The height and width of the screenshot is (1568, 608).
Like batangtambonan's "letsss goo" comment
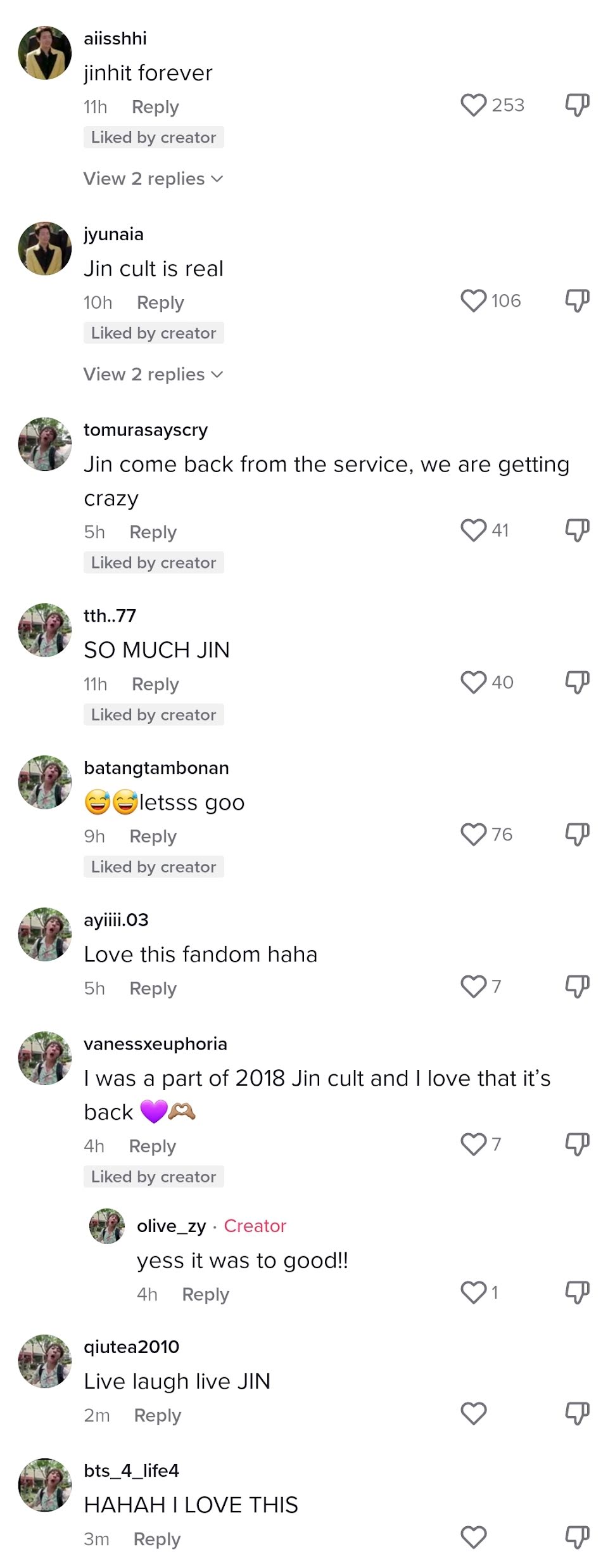click(473, 835)
